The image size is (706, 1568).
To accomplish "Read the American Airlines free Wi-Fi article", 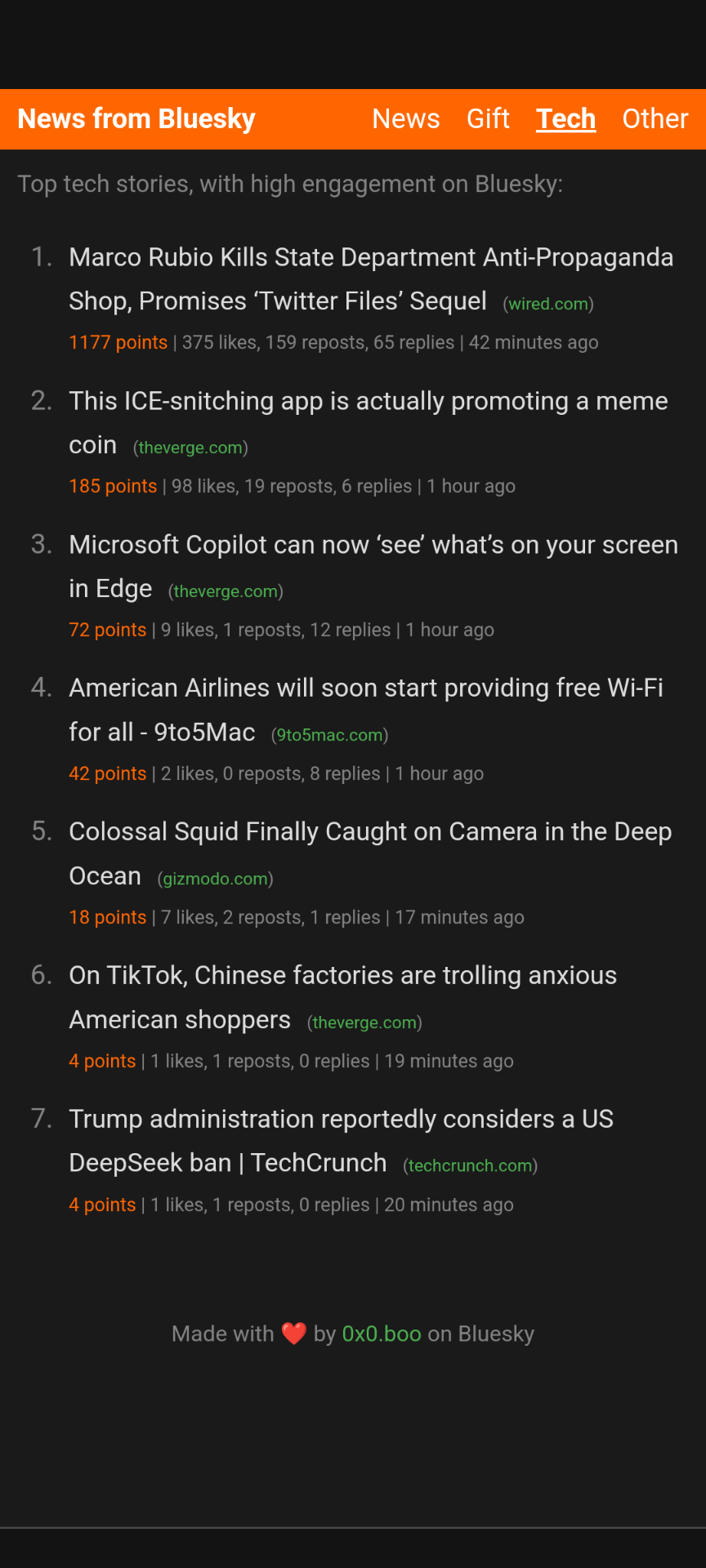I will (x=365, y=689).
